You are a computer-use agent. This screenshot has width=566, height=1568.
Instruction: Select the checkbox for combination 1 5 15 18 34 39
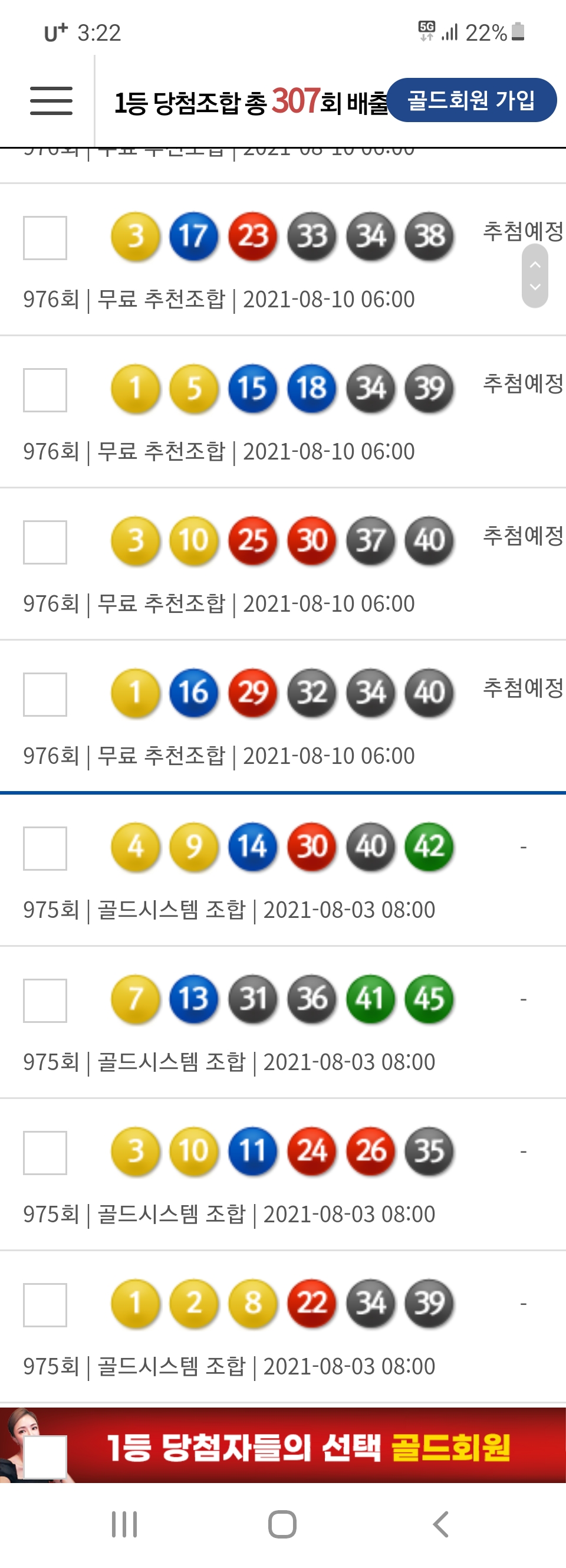coord(45,390)
